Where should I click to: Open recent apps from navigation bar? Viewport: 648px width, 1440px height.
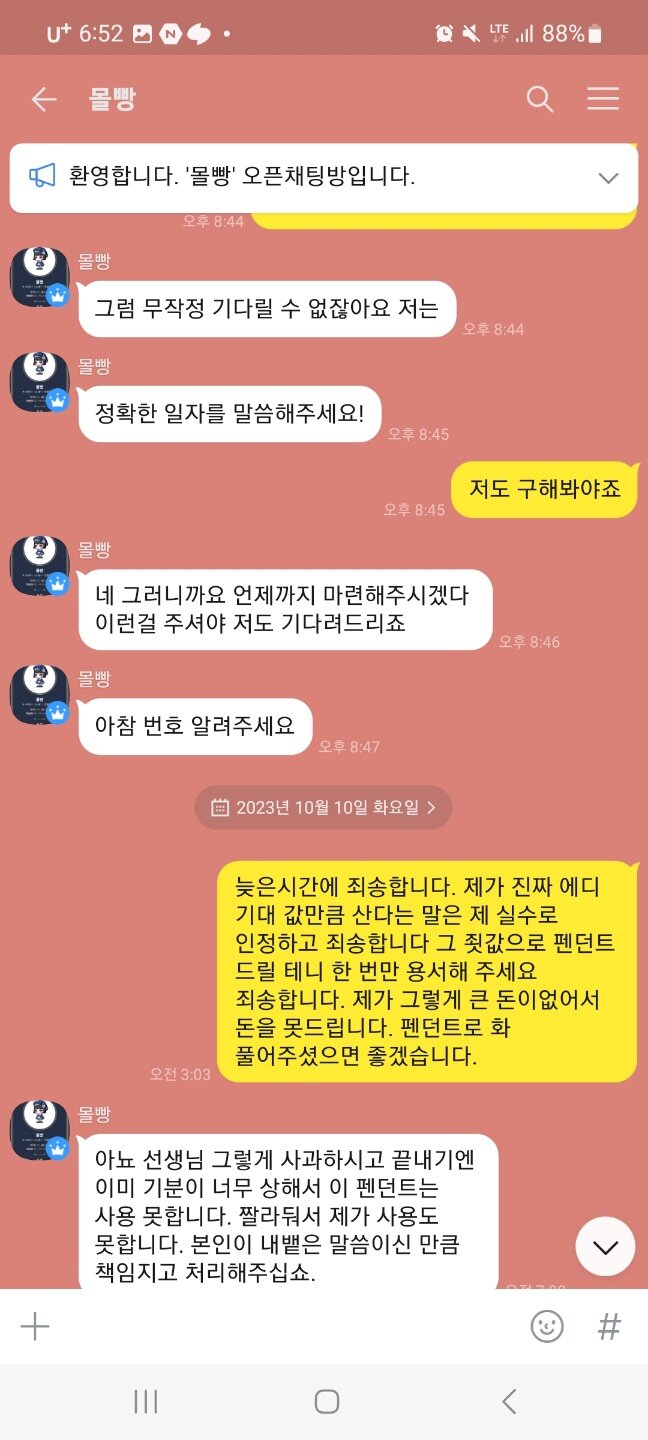pos(146,1401)
